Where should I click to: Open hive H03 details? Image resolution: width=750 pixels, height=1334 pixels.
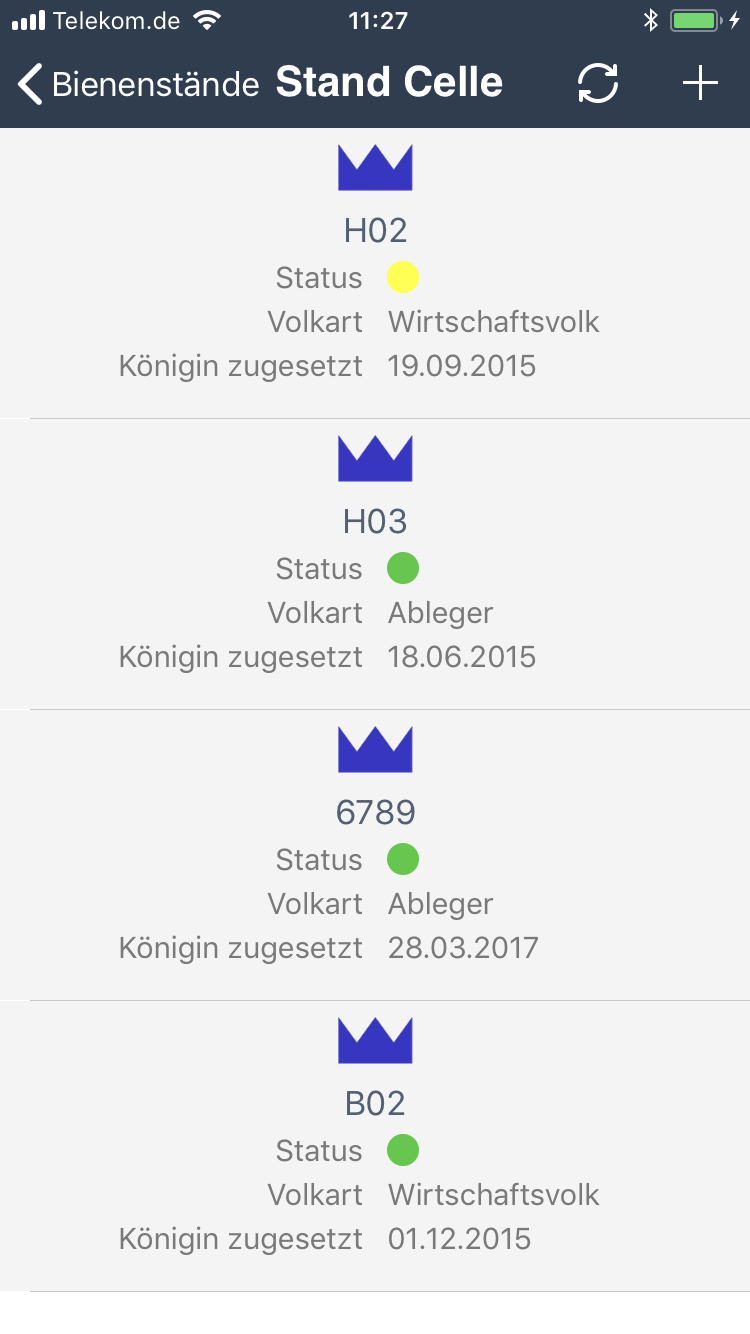coord(375,564)
